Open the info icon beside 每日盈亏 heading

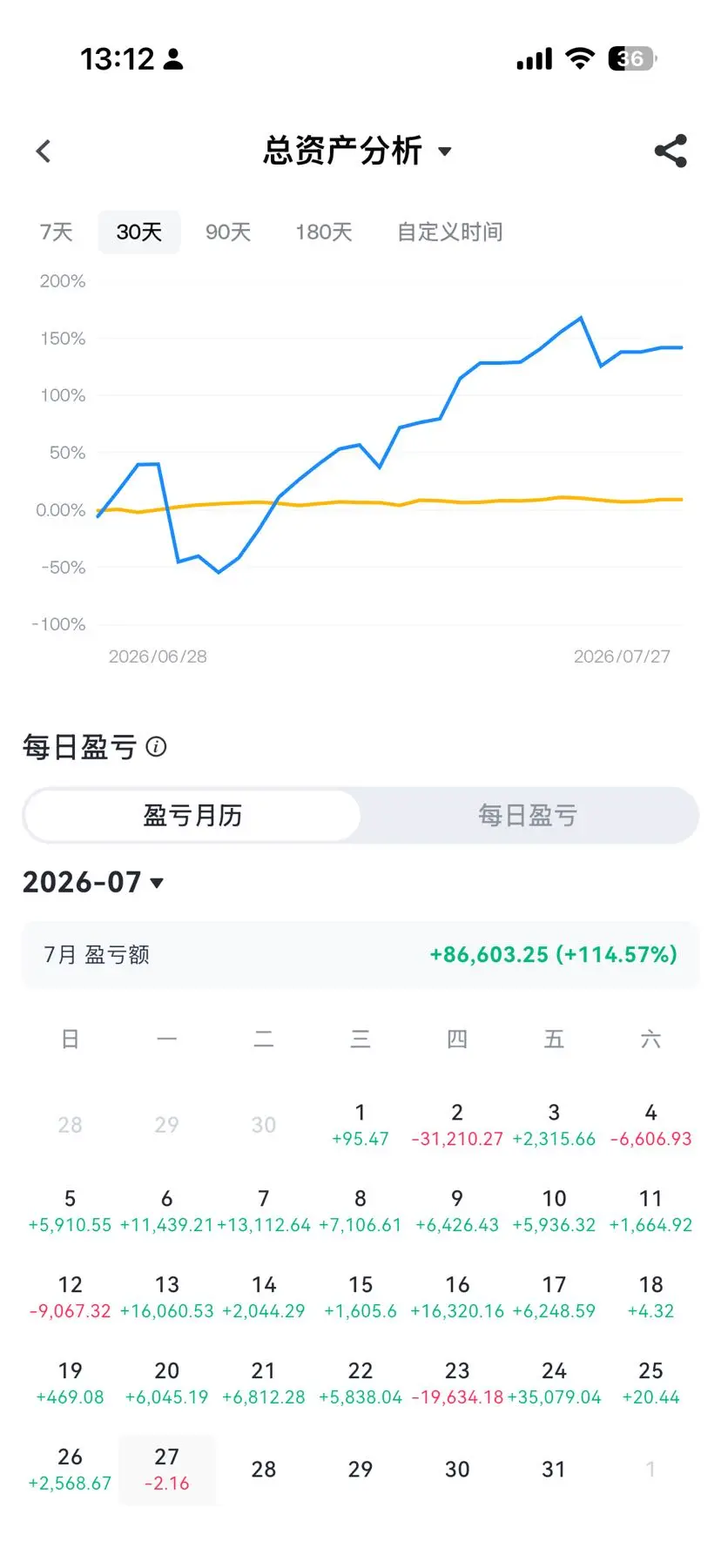coord(156,747)
